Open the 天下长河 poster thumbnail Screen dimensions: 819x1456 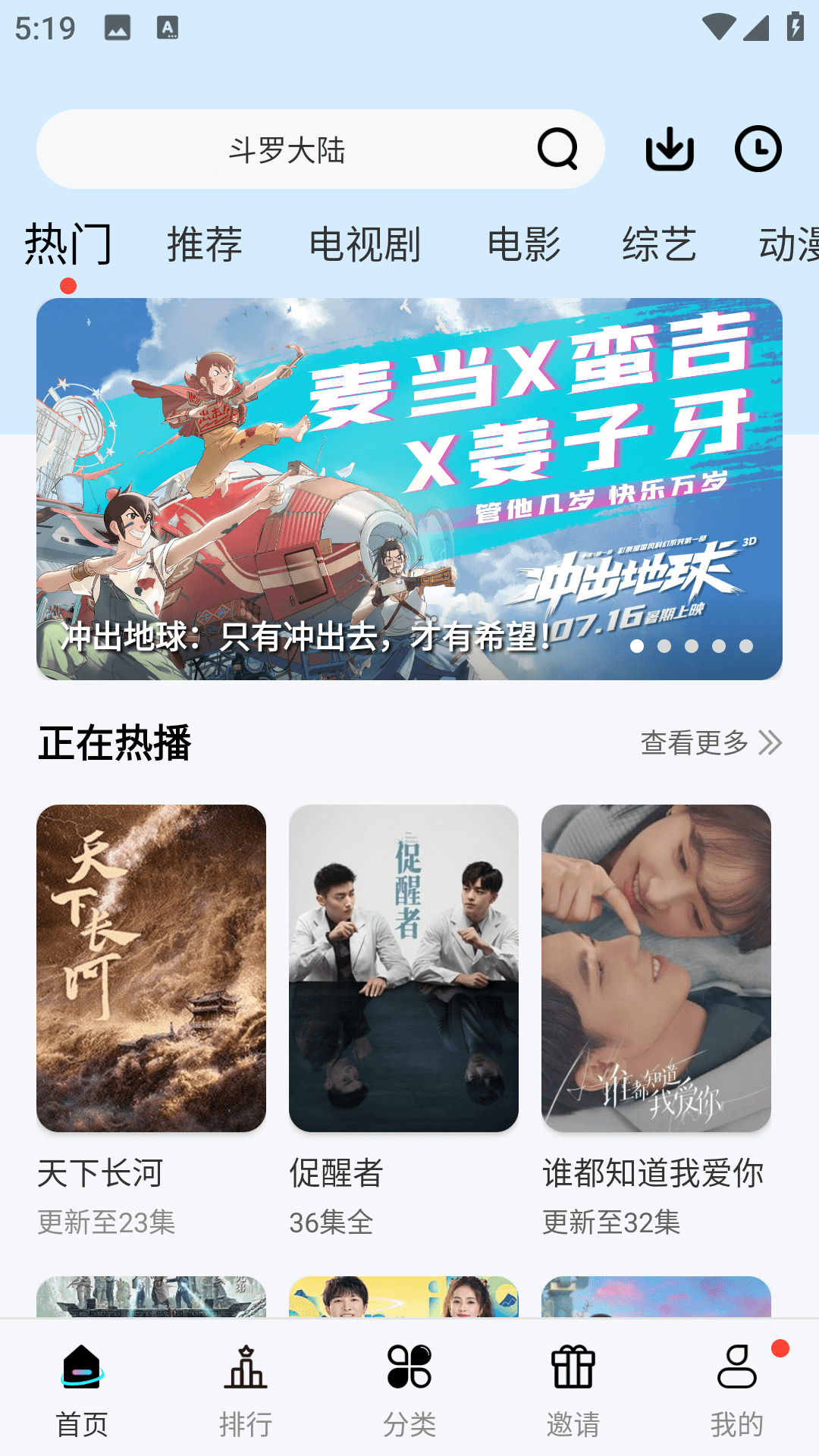(151, 968)
